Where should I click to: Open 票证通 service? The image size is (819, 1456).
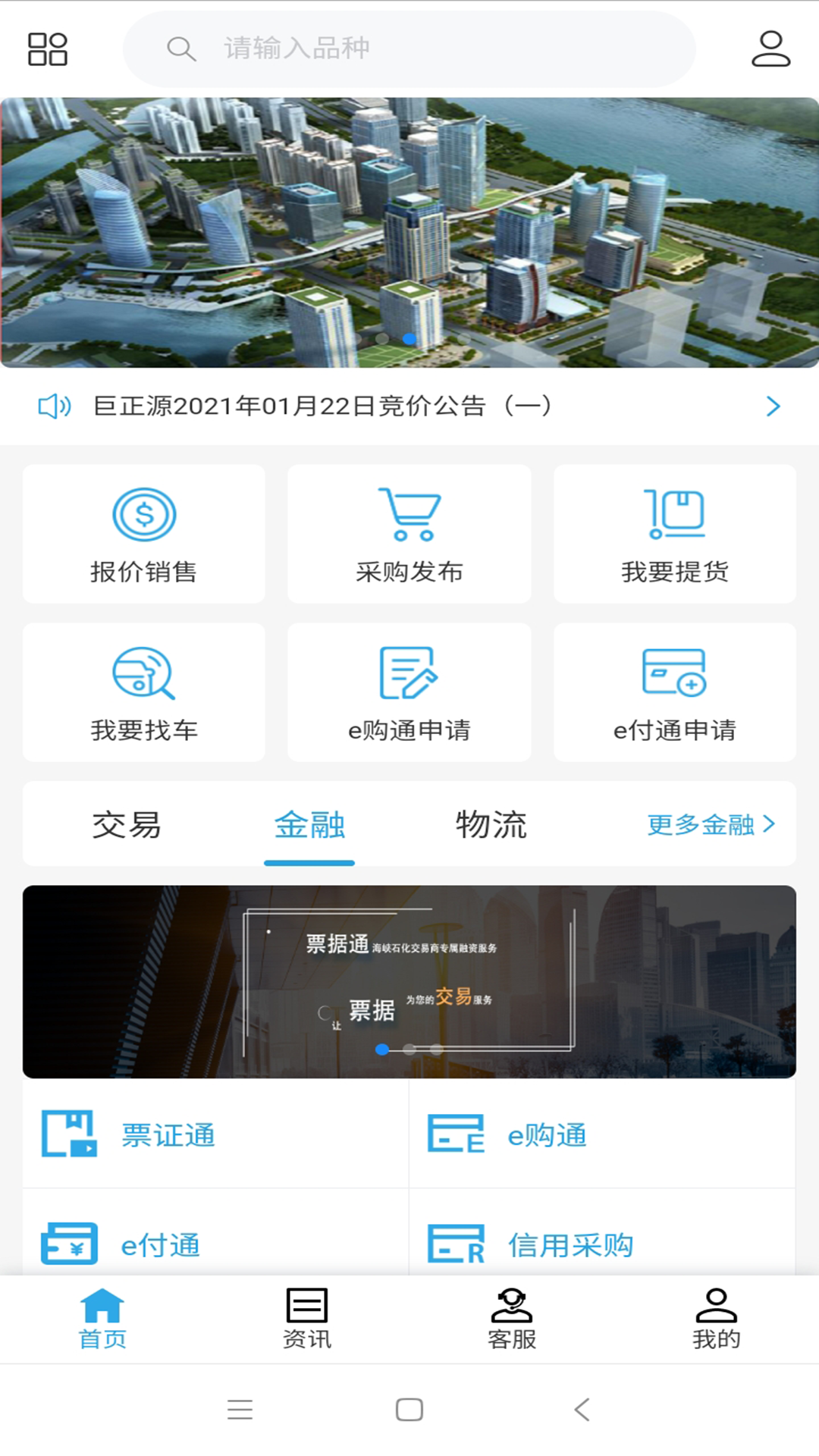[x=168, y=1135]
